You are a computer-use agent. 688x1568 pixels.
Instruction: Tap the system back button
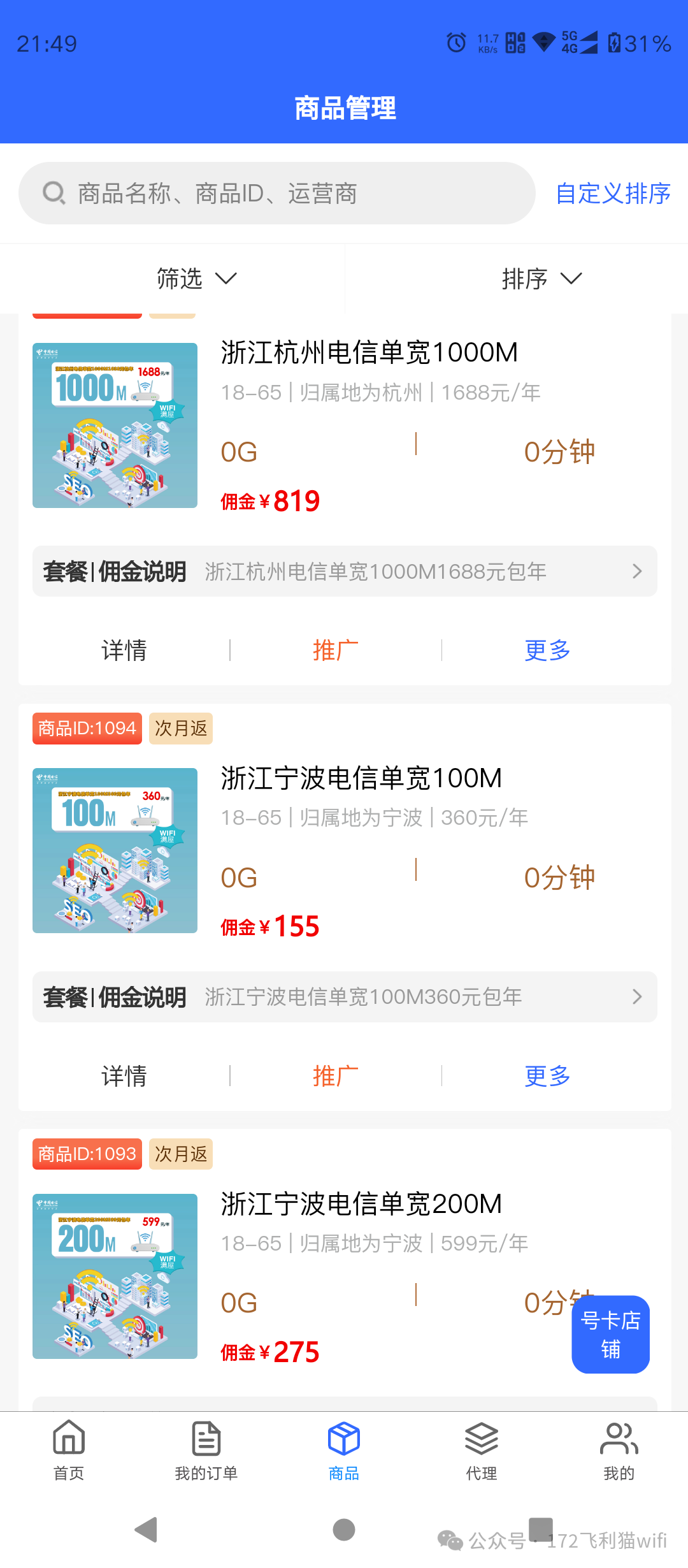click(147, 1530)
